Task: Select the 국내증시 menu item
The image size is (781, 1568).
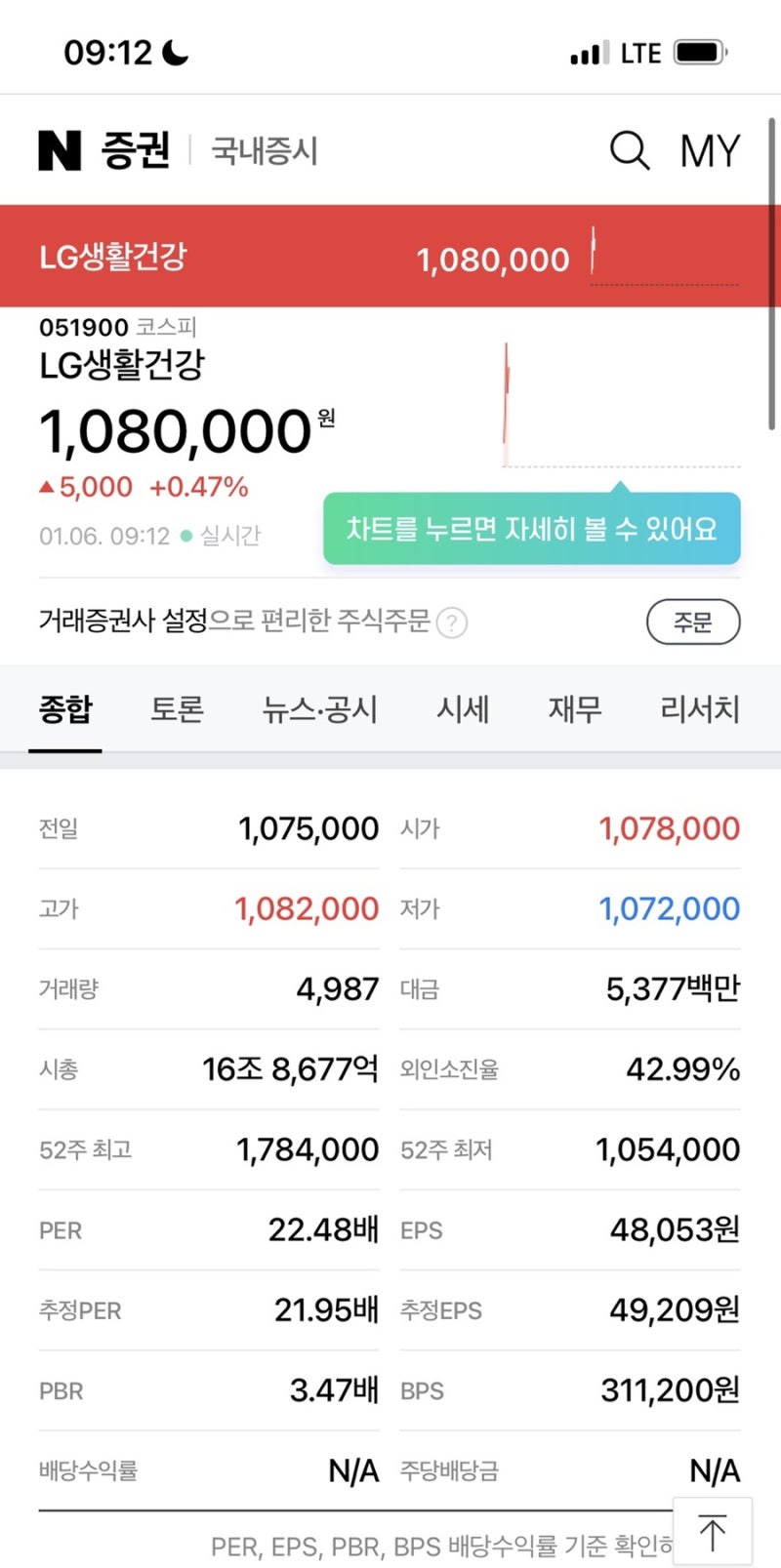Action: 266,150
